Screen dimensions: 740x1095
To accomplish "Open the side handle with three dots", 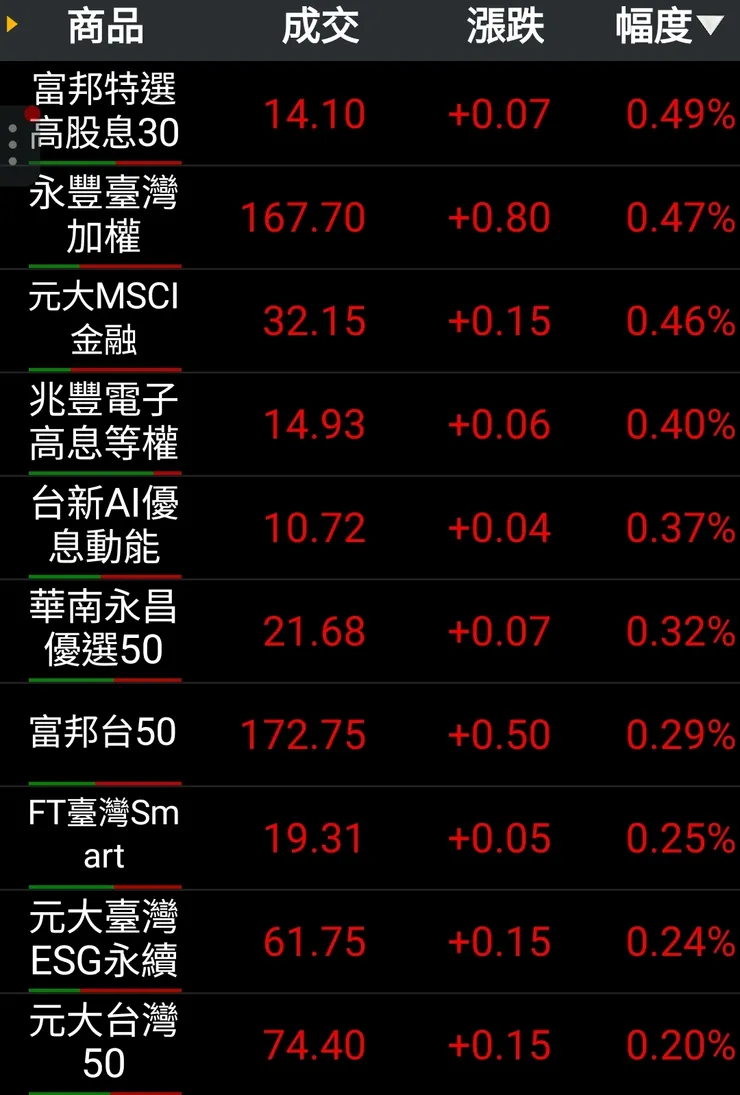I will 12,146.
